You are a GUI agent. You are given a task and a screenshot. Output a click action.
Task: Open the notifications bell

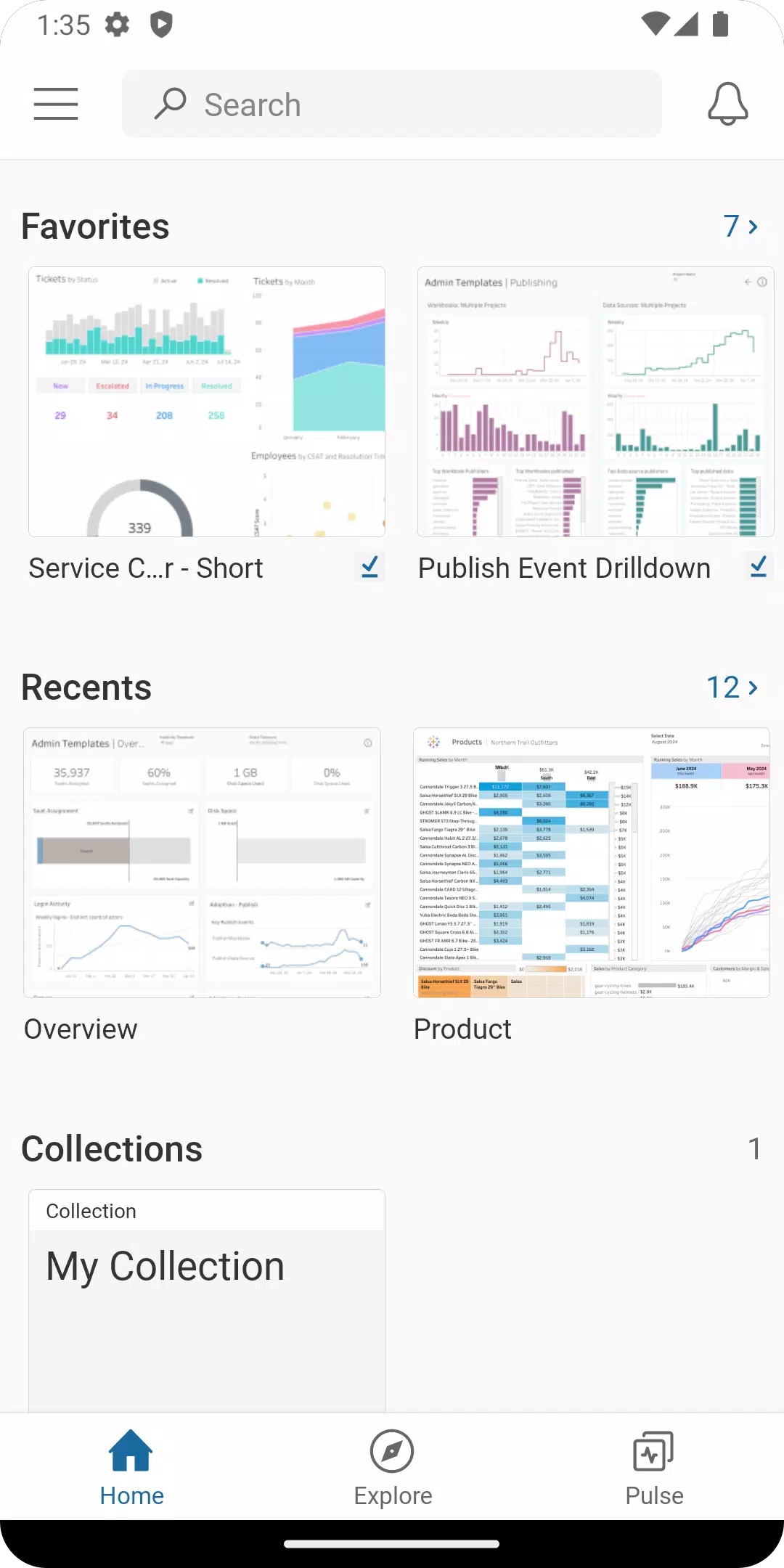727,104
